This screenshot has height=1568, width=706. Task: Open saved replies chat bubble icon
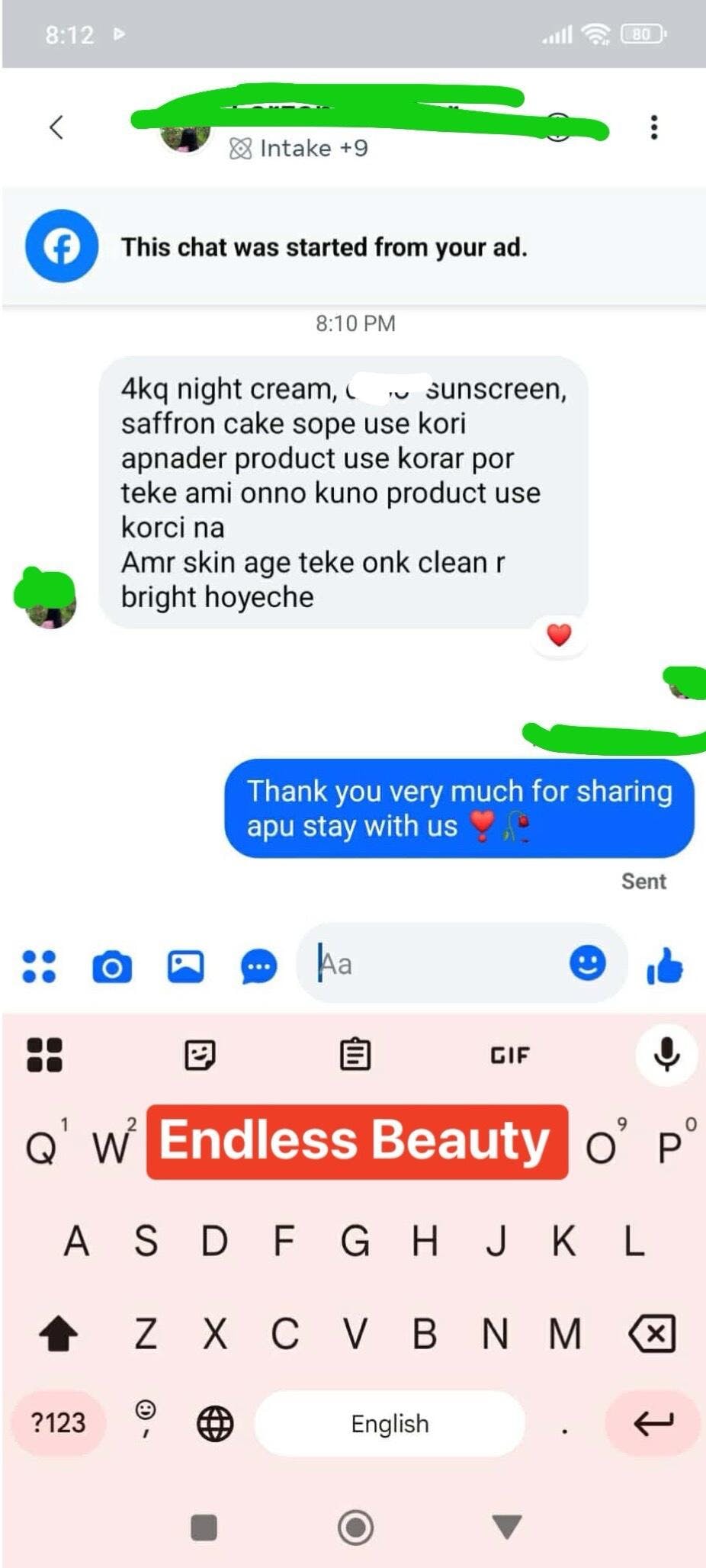click(x=258, y=967)
